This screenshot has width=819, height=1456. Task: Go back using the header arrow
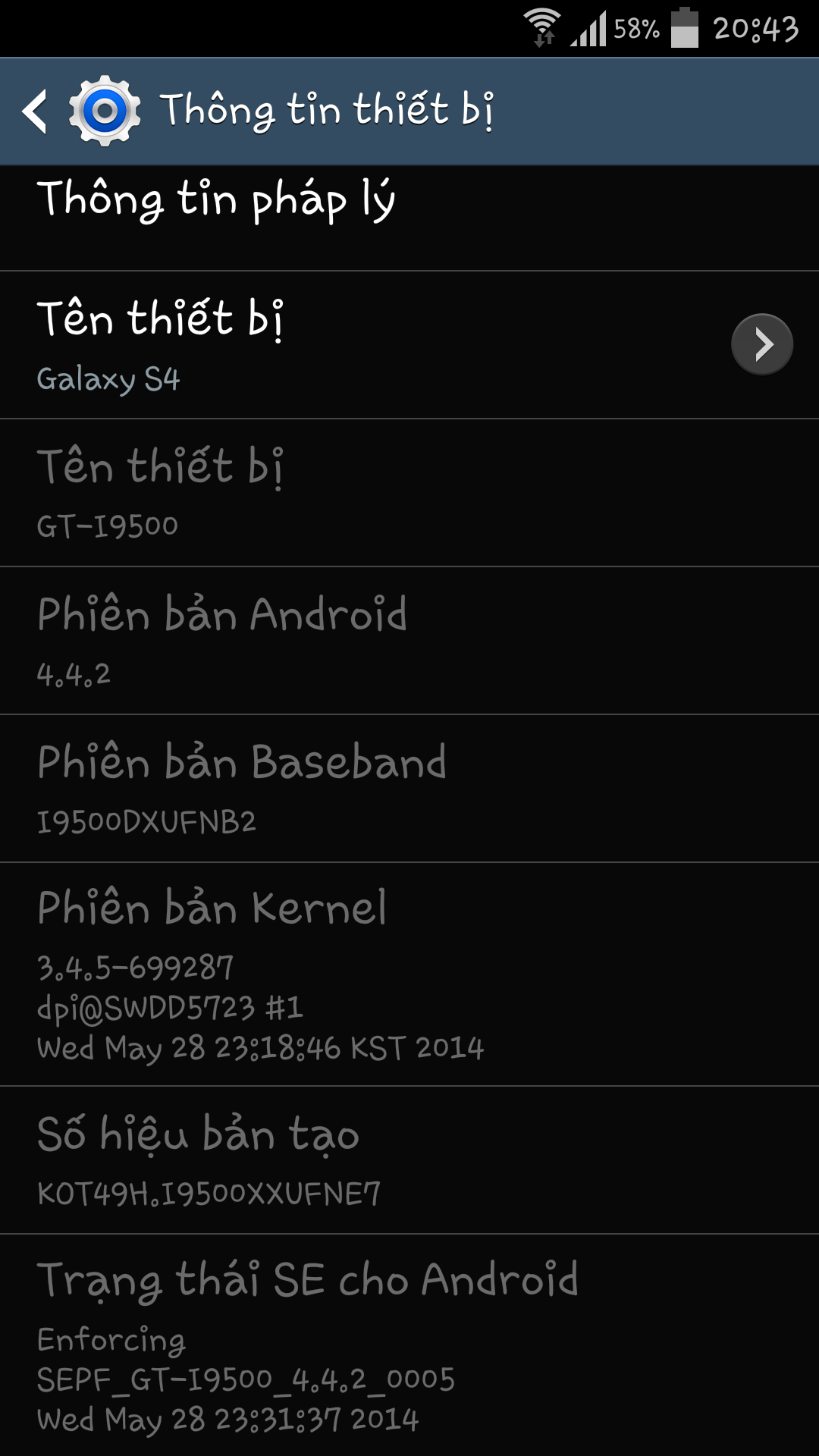pos(35,111)
